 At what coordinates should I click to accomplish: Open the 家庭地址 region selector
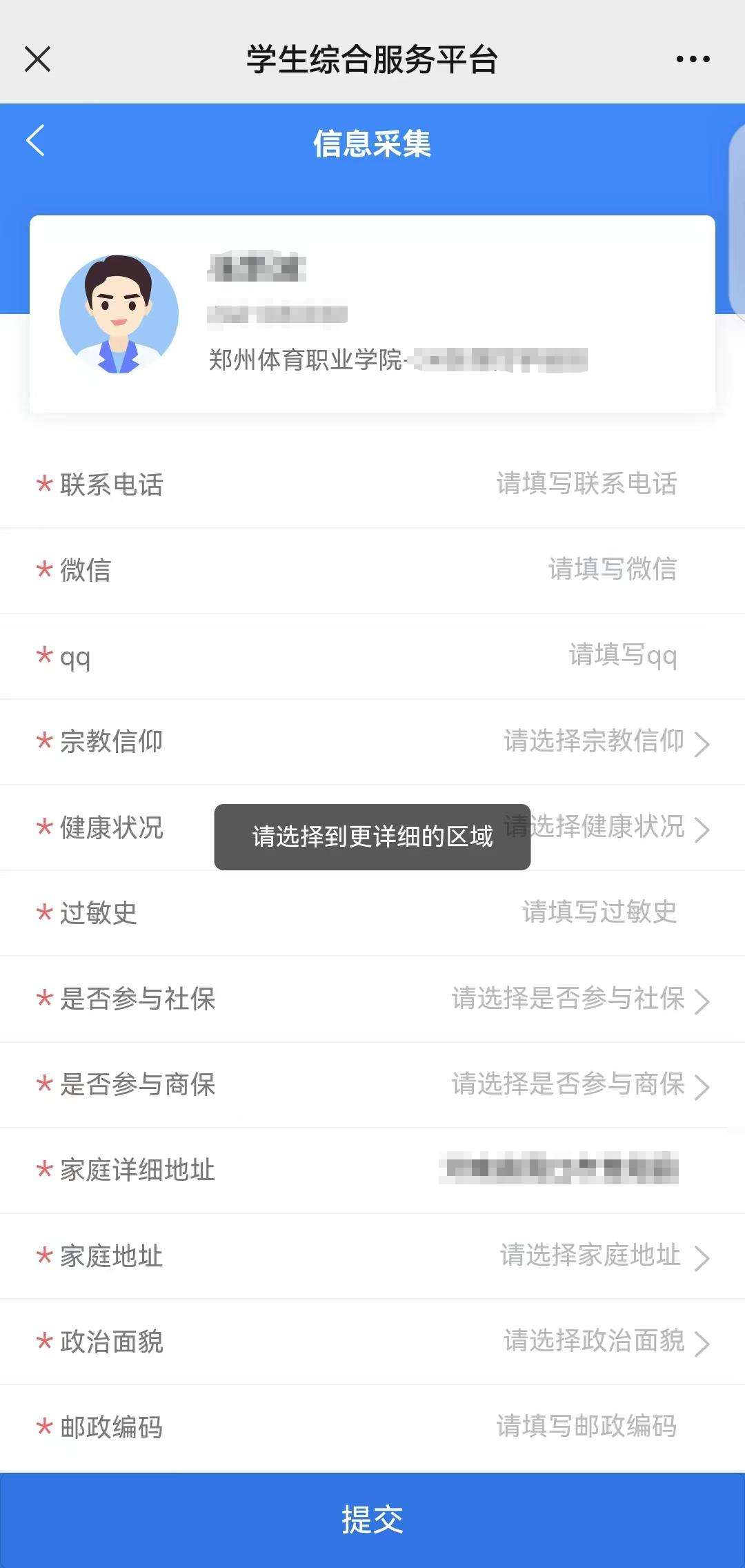[x=602, y=1256]
